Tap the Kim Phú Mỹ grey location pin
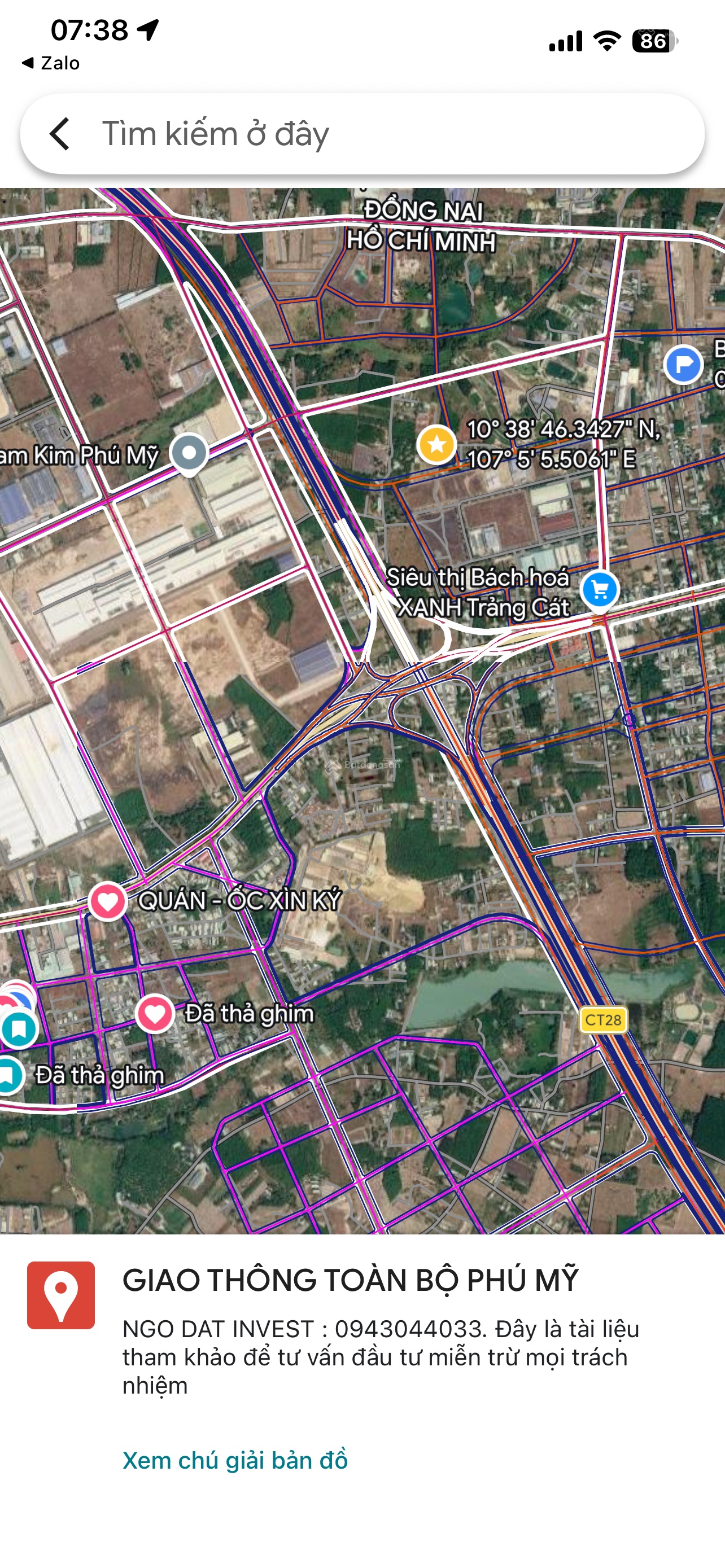 [x=189, y=454]
